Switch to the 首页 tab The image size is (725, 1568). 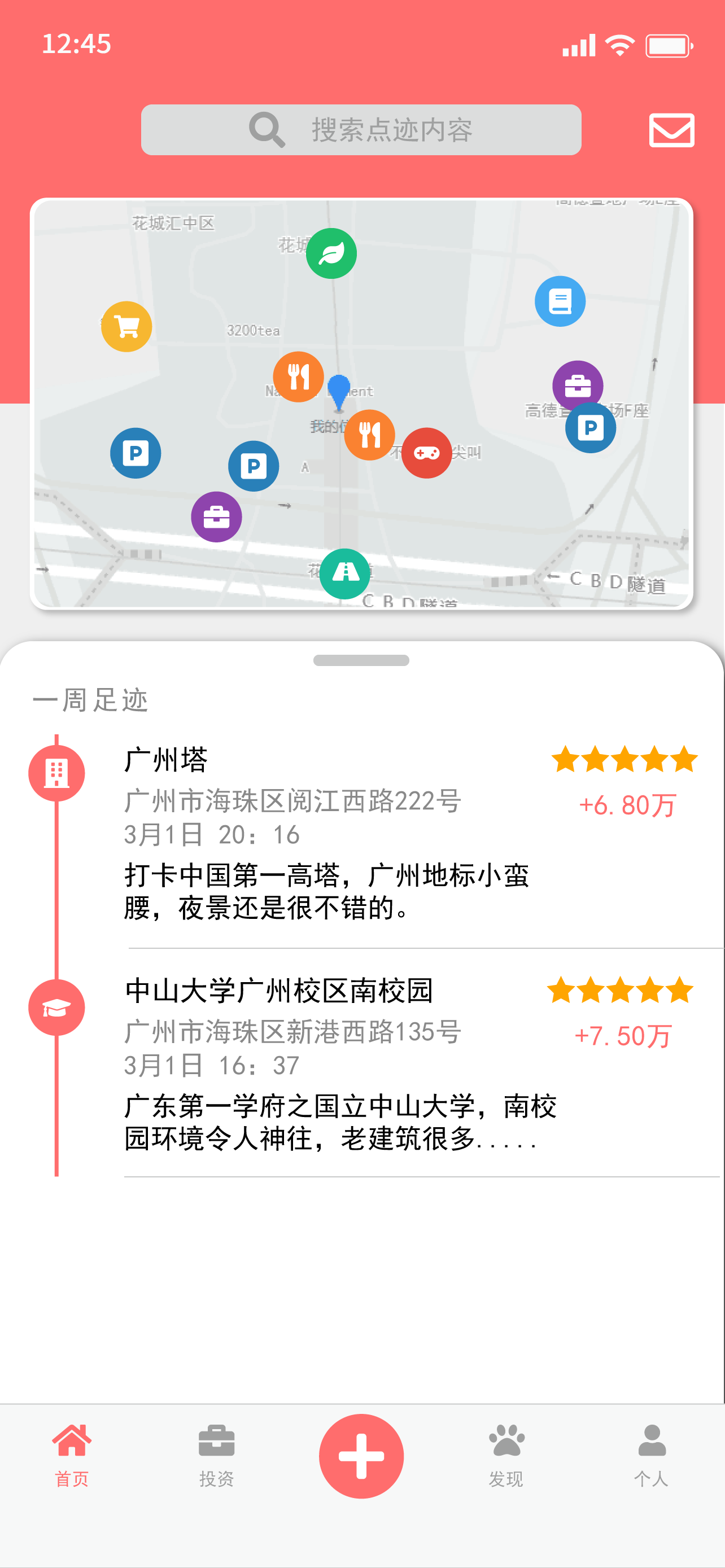[72, 1455]
